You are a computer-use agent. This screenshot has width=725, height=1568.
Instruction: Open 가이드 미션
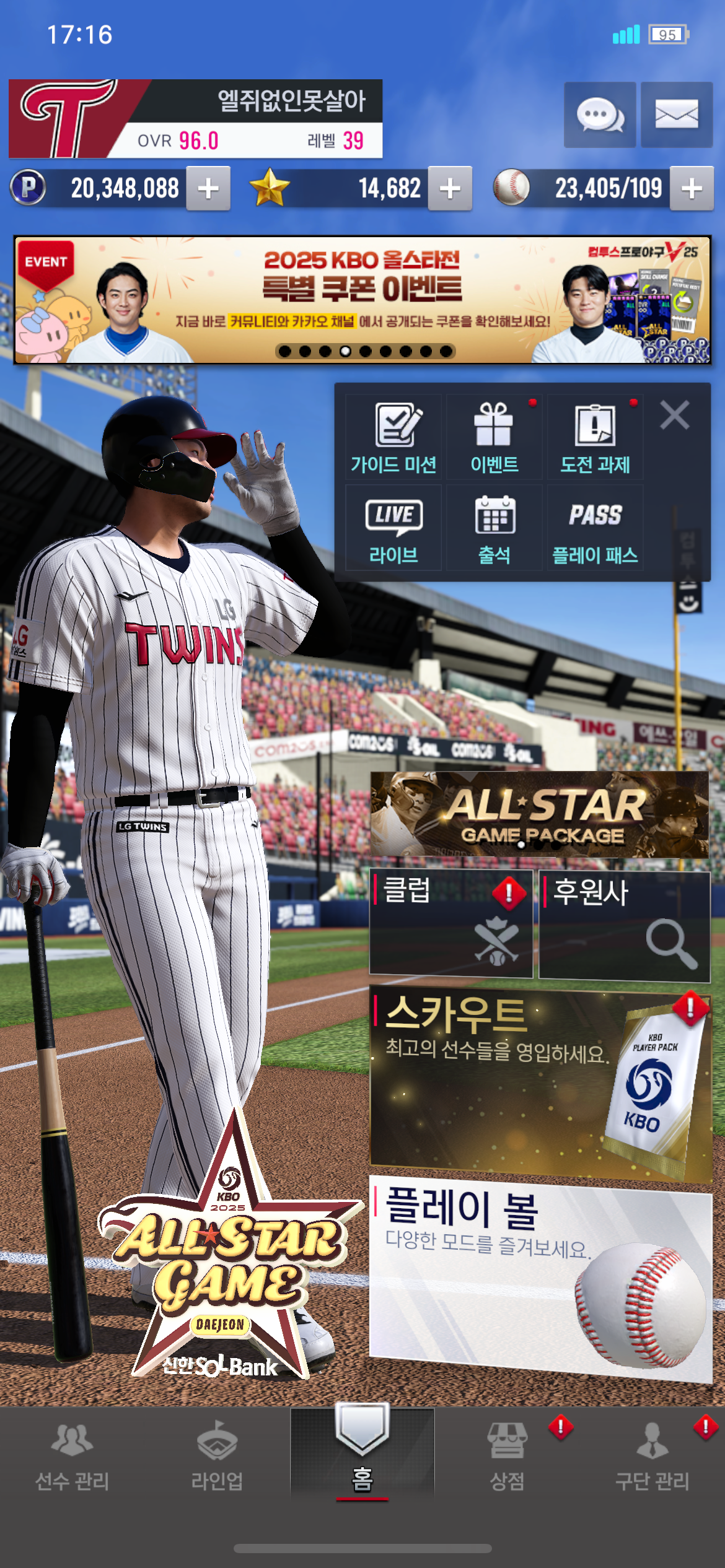tap(393, 438)
